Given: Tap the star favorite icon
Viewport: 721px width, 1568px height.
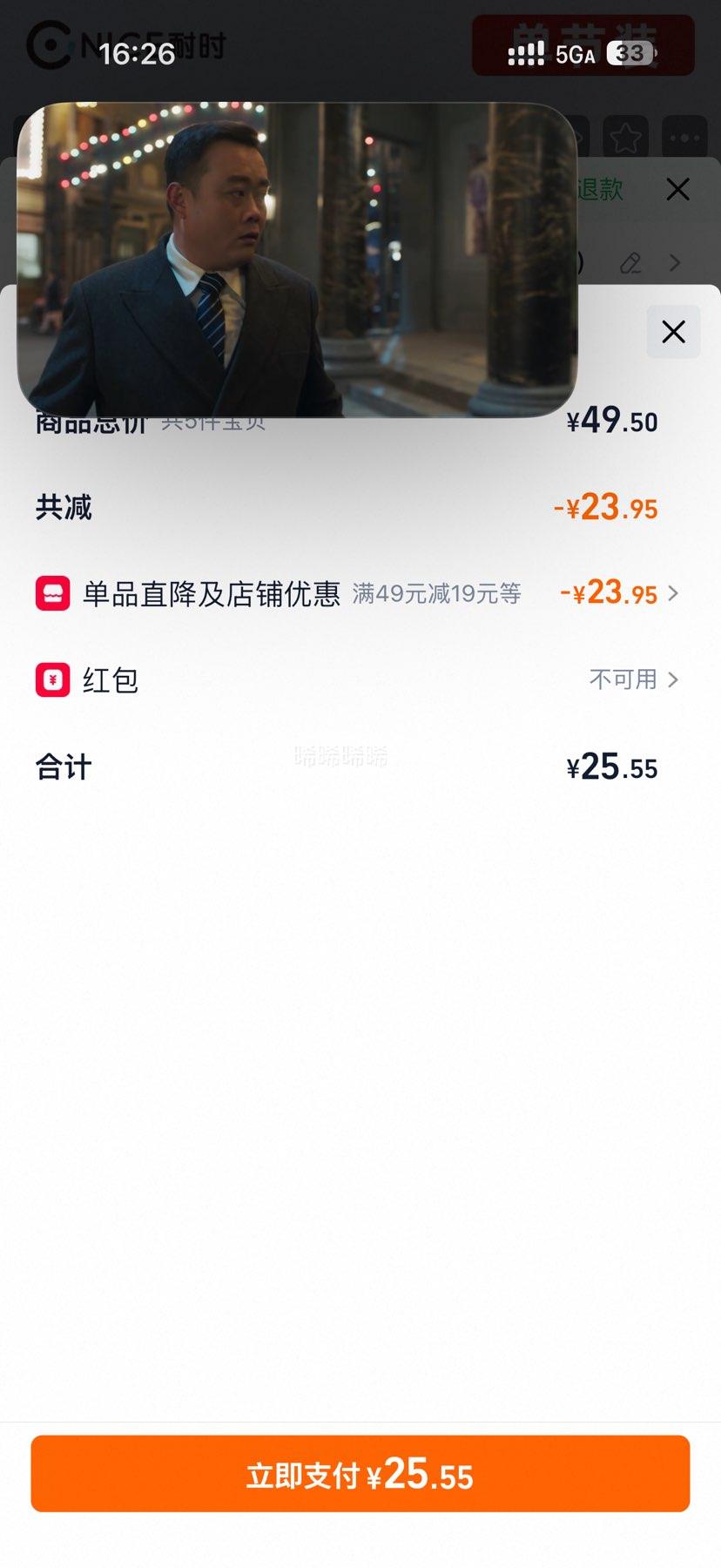Looking at the screenshot, I should [624, 137].
